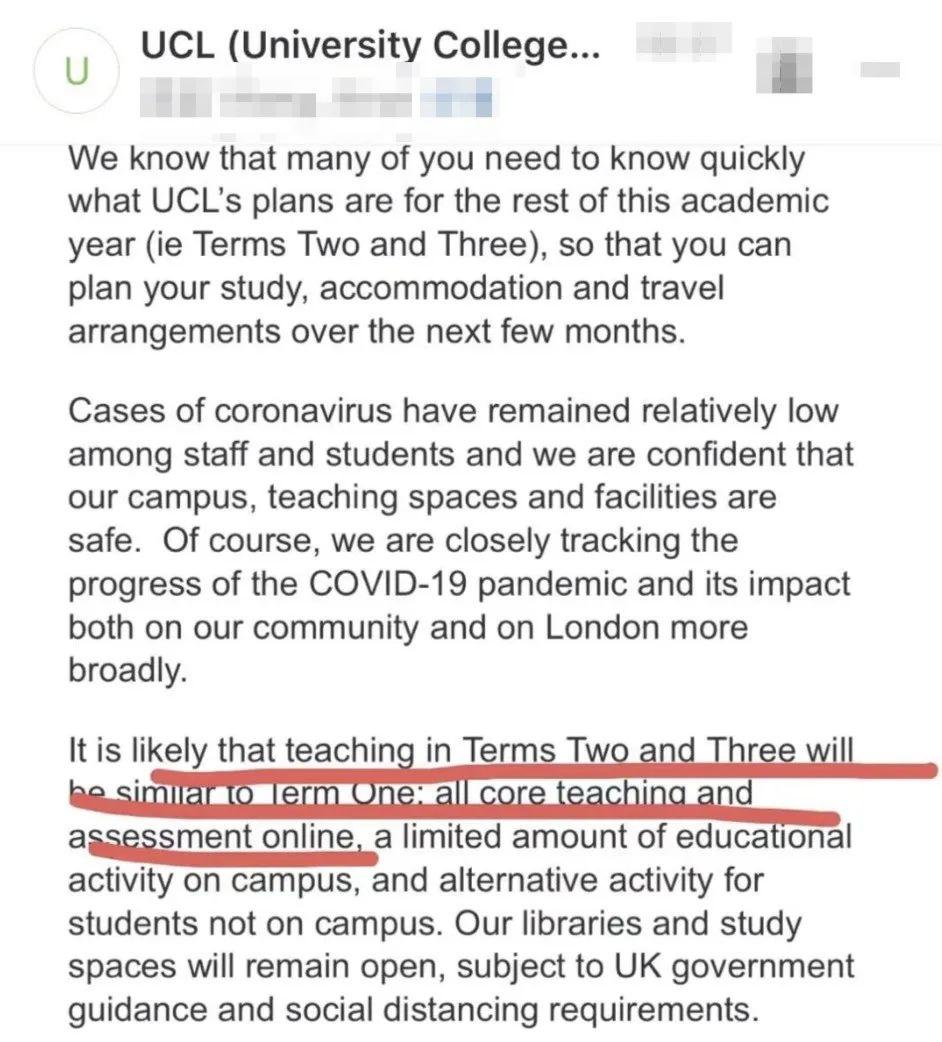This screenshot has width=942, height=1042.
Task: Expand UCL (University College...) sender details
Action: (x=371, y=45)
